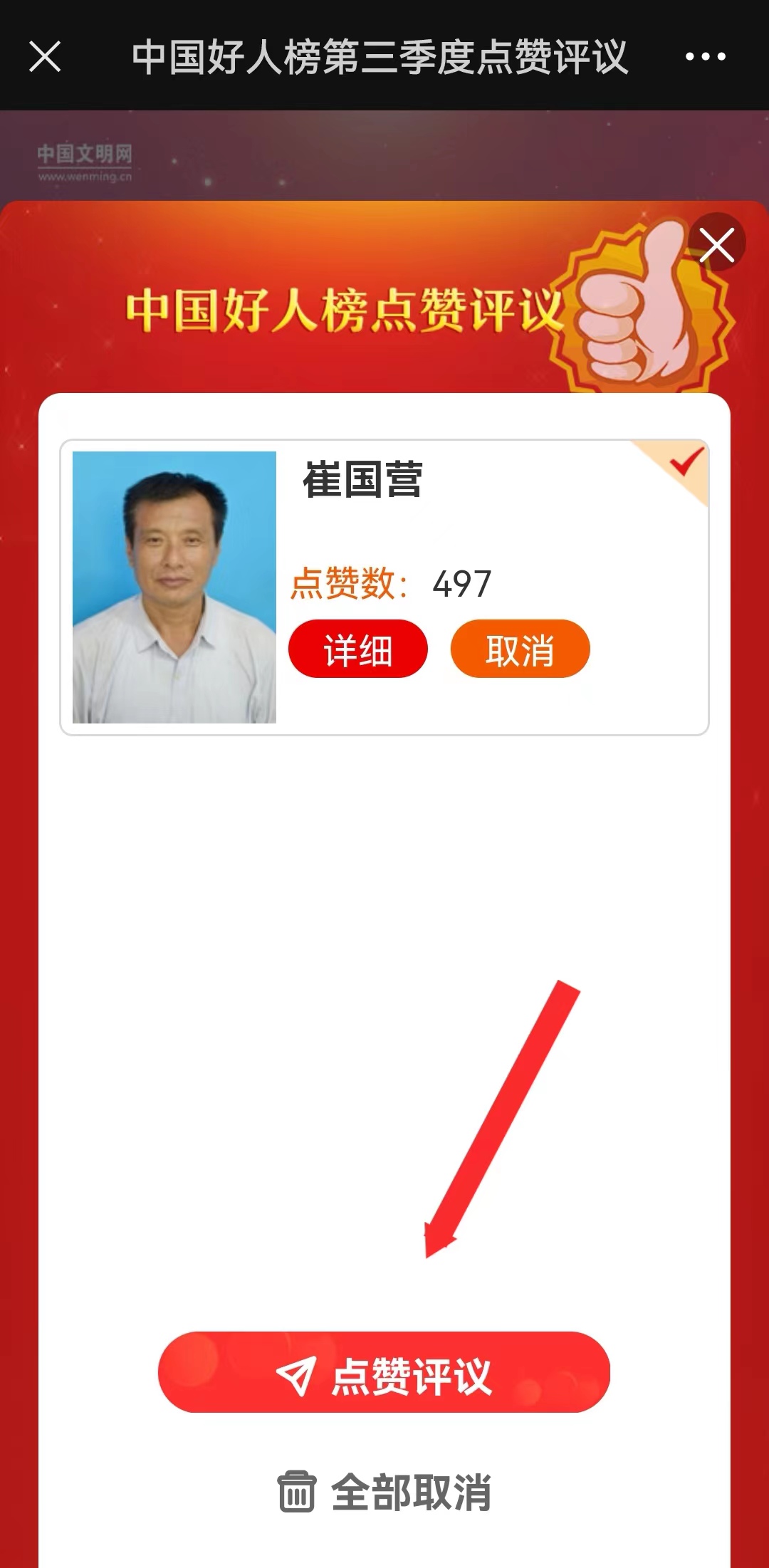
Task: Clear all selections with 全部取消
Action: pyautogui.click(x=384, y=1492)
